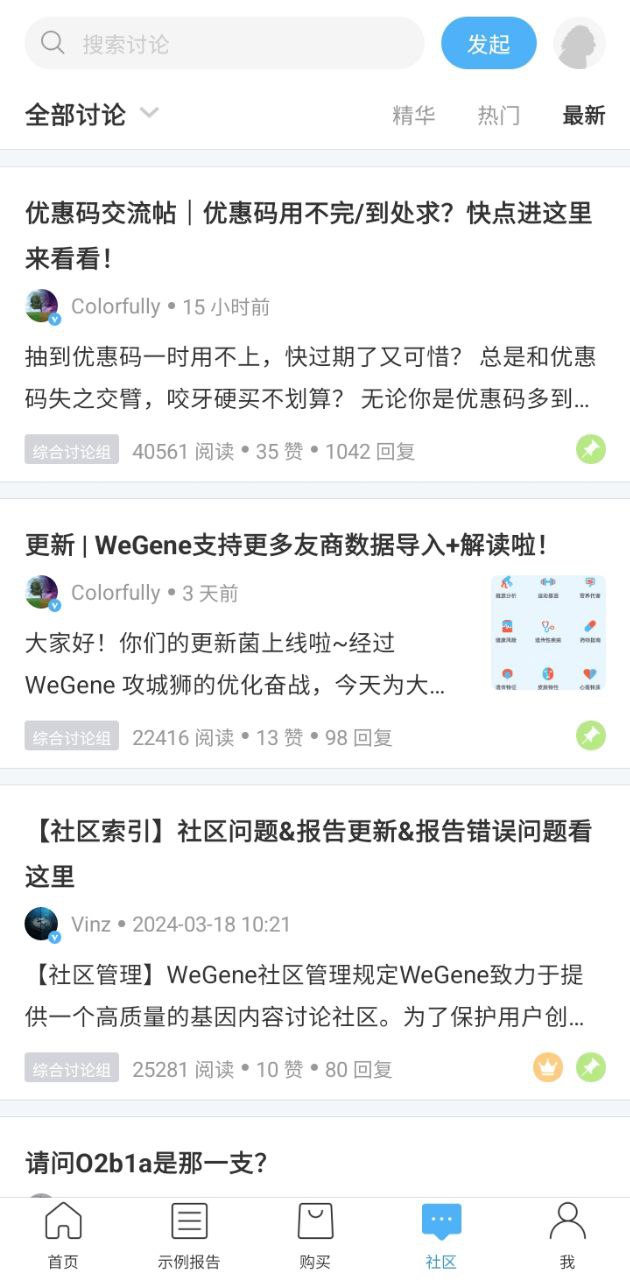Go to the 首页 home tab
This screenshot has width=630, height=1280.
(63, 1236)
